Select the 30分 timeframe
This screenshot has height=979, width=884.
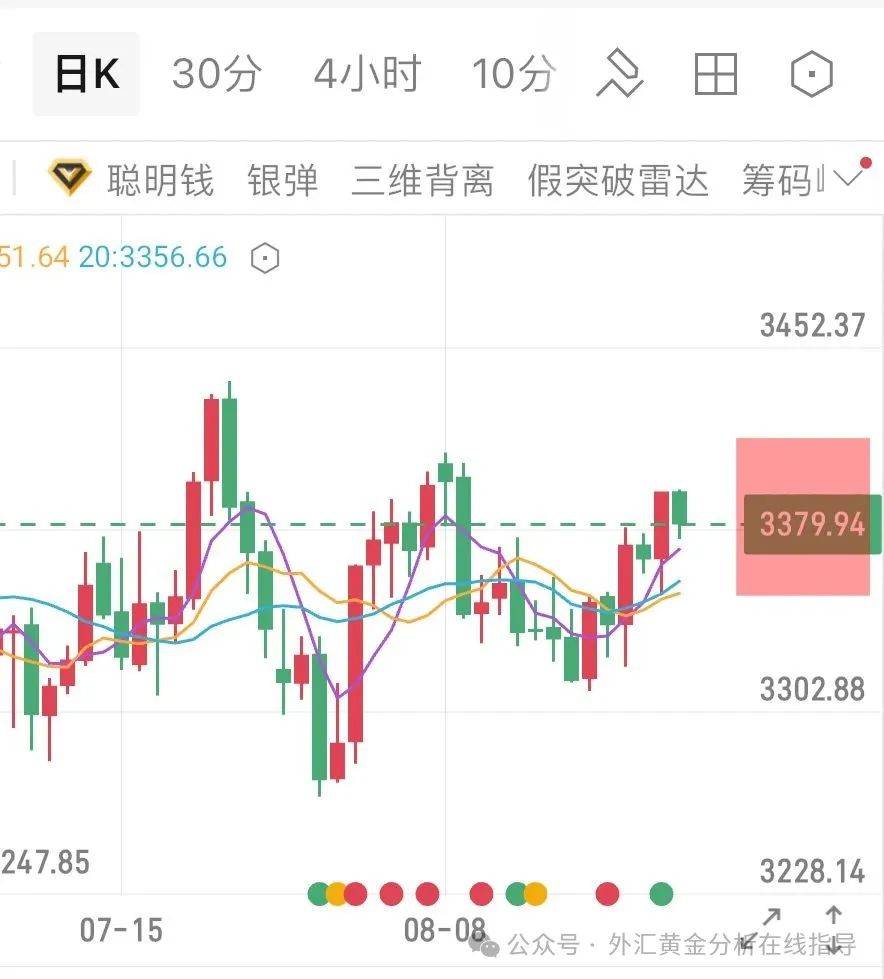pos(217,74)
